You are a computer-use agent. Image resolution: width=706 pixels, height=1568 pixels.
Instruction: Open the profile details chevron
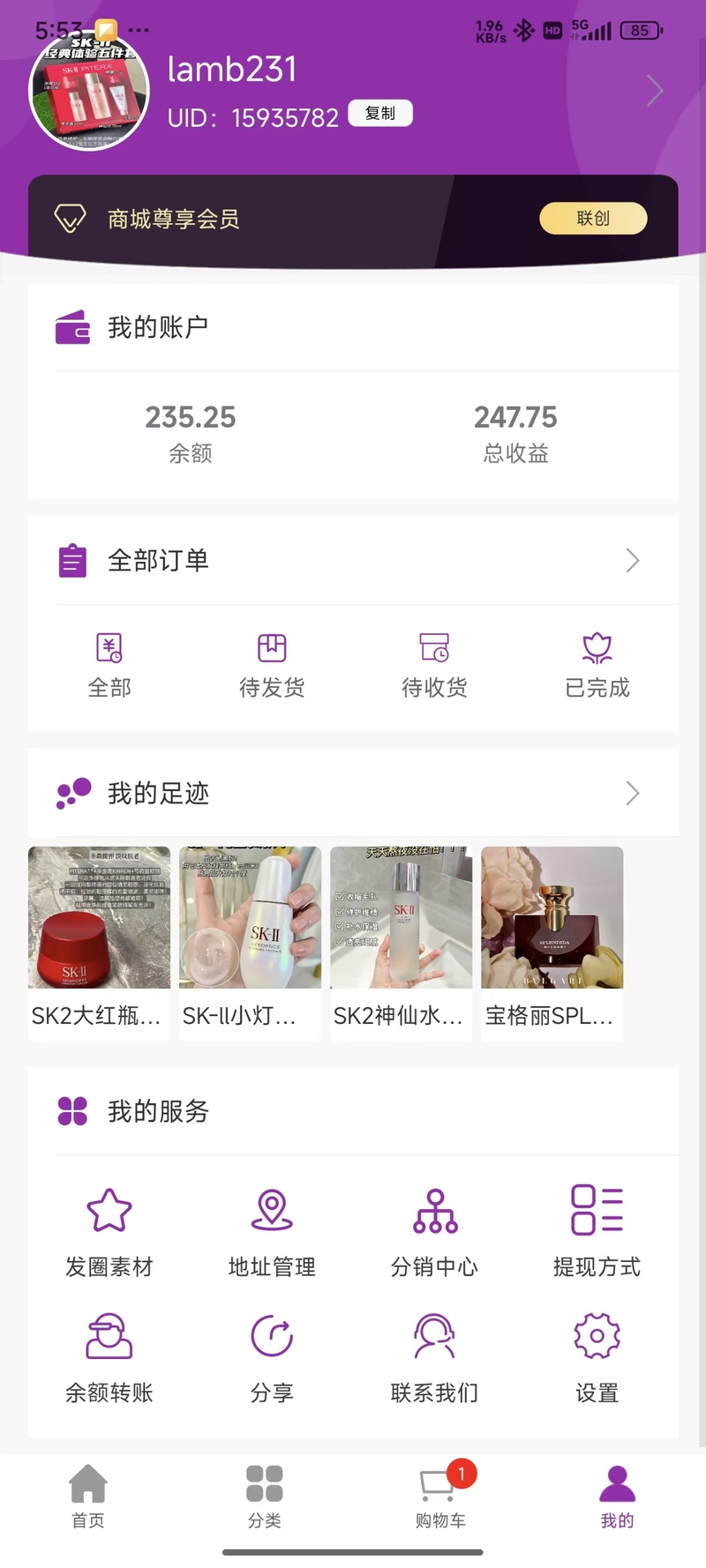click(x=654, y=91)
